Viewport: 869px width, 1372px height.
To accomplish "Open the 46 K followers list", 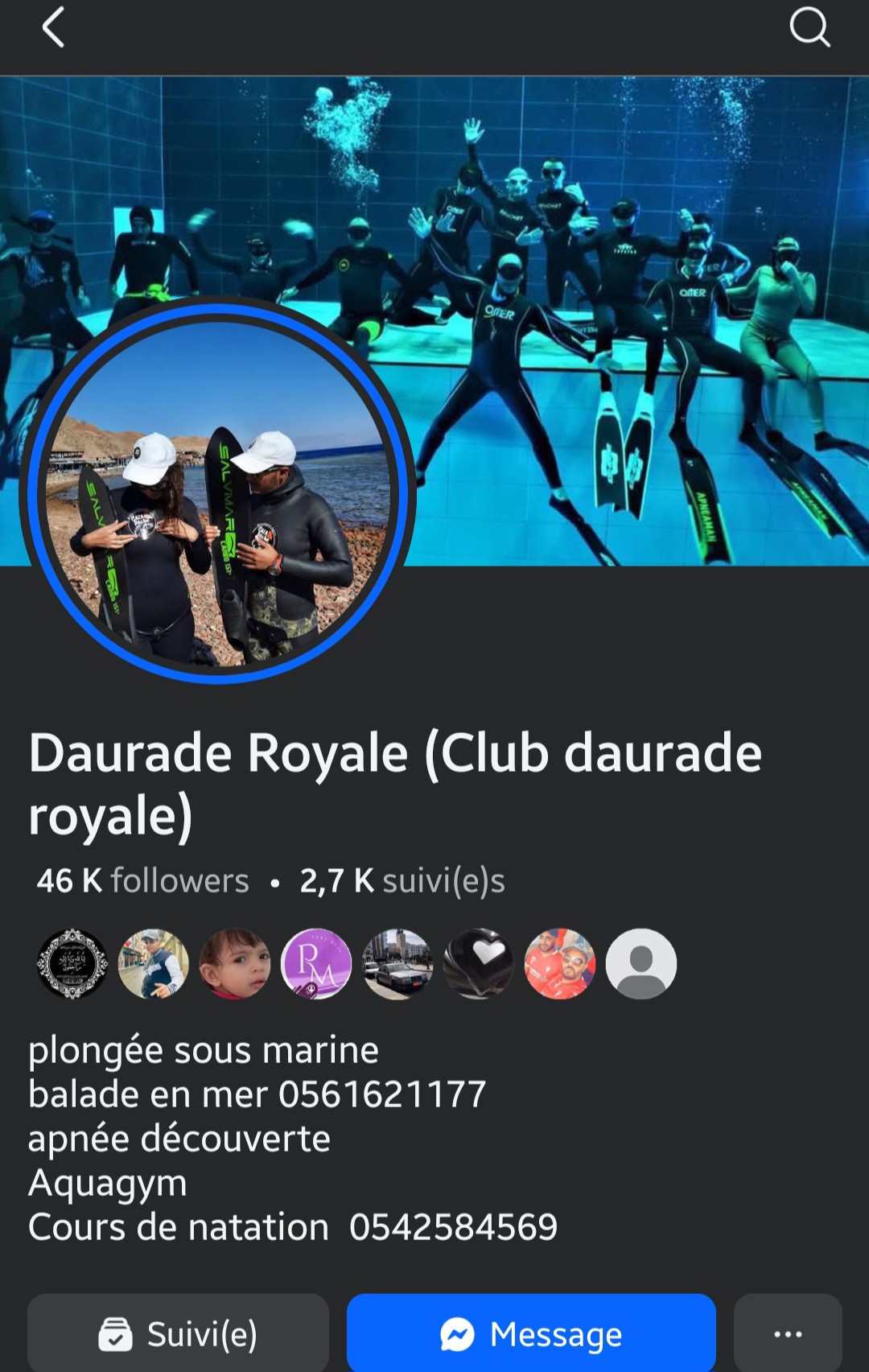I will point(143,881).
